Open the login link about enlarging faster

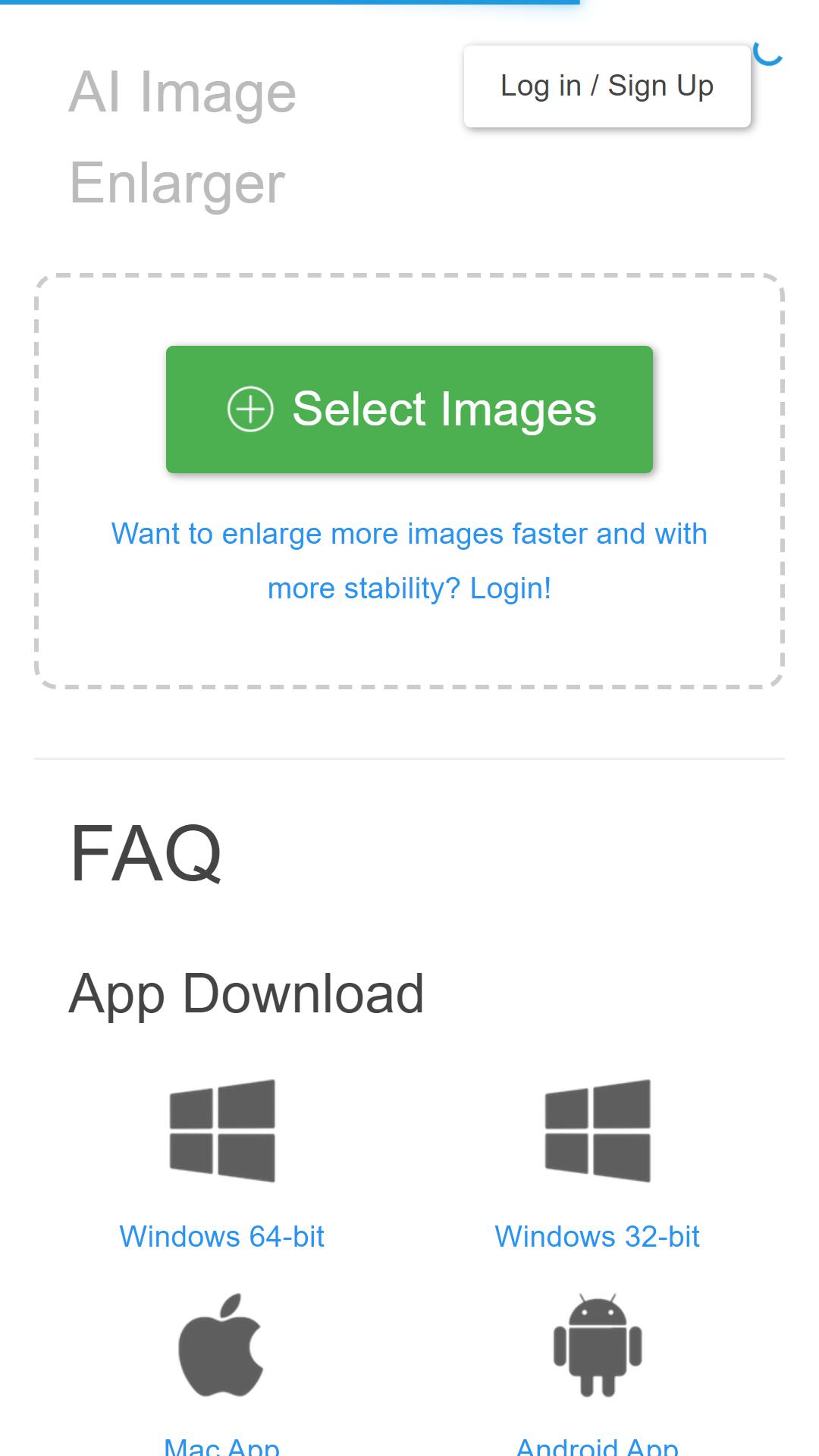409,561
